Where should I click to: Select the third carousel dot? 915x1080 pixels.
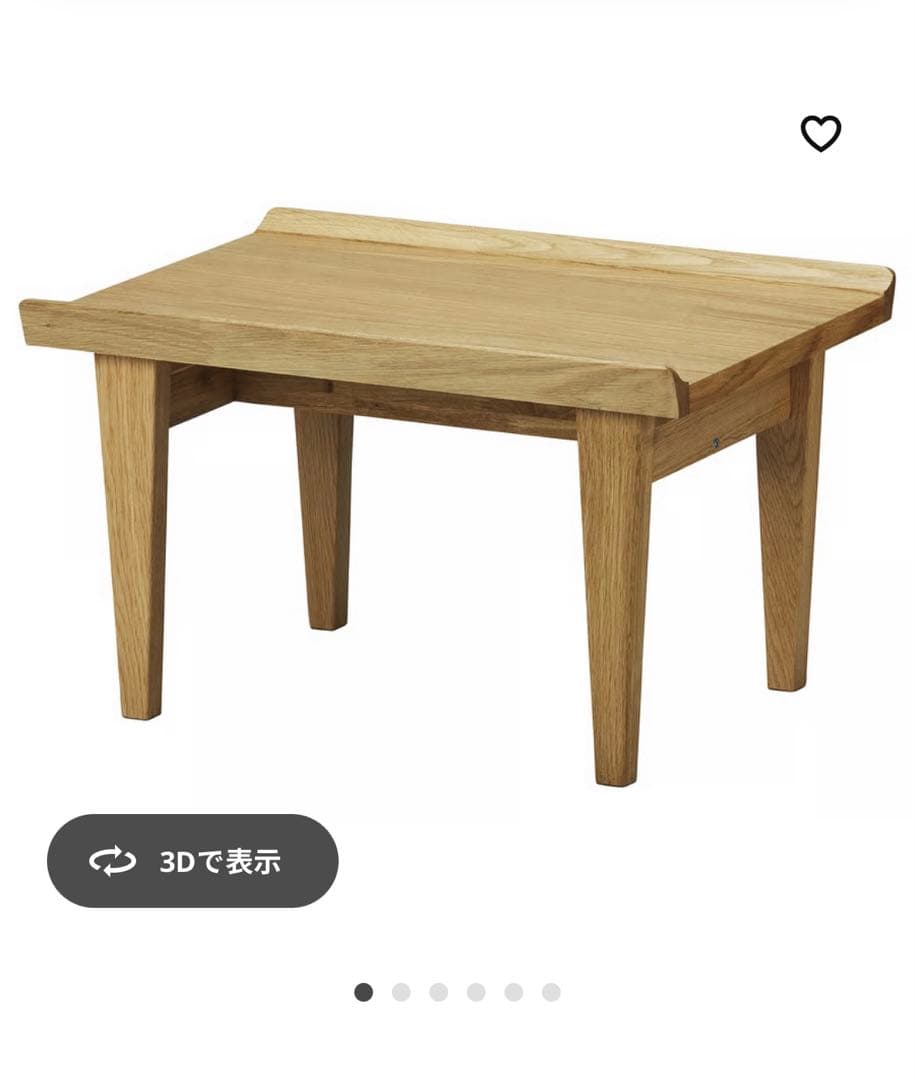(438, 992)
